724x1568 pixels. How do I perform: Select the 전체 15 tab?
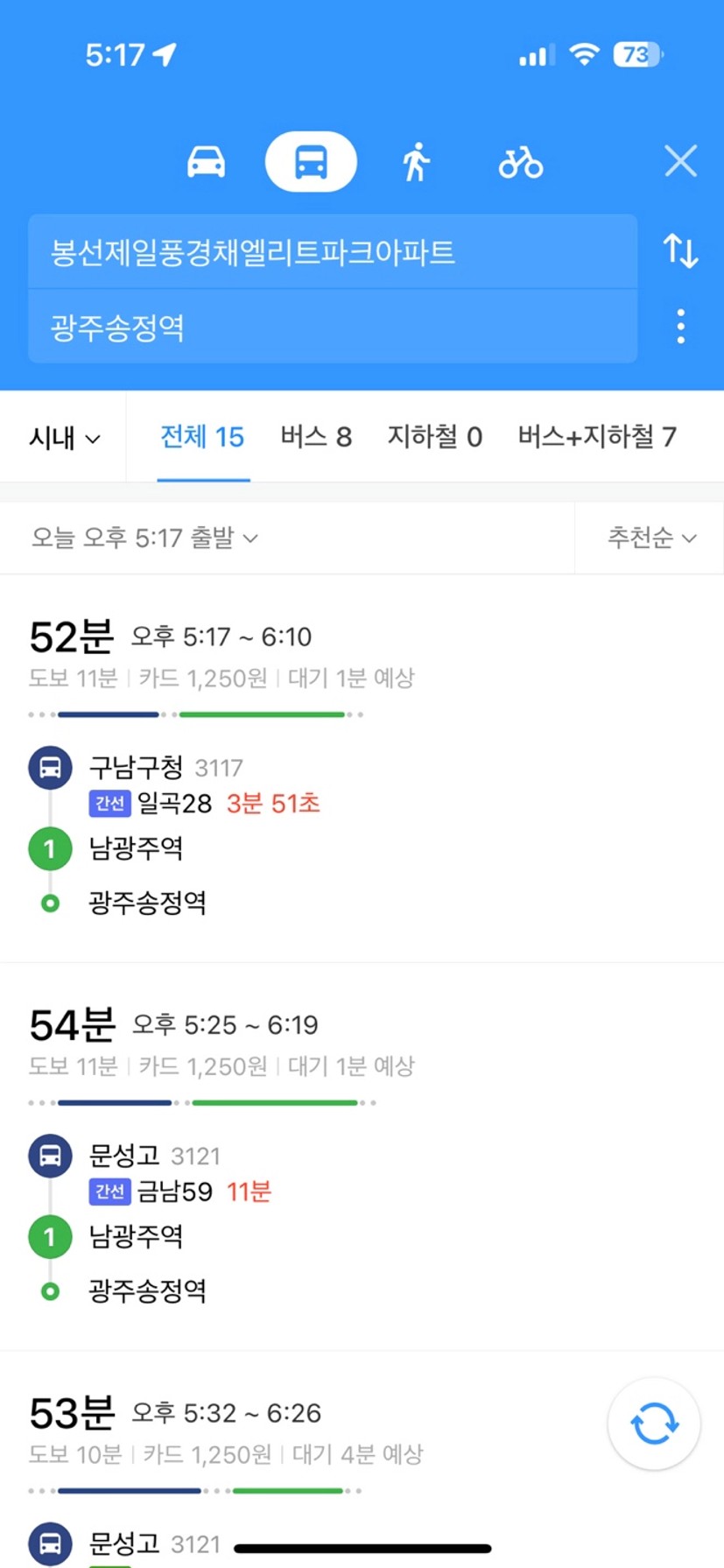[x=202, y=437]
